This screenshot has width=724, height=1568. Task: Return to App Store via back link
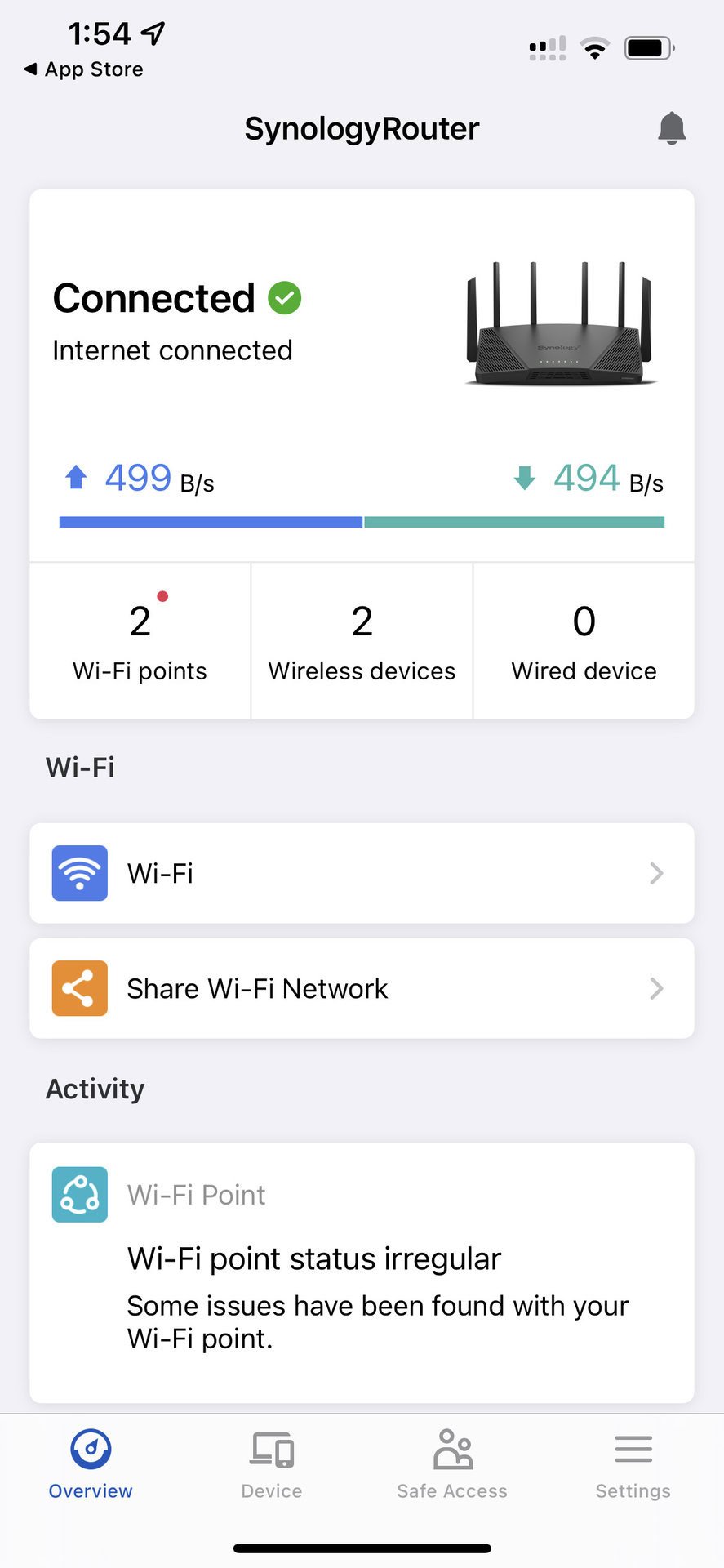[84, 69]
